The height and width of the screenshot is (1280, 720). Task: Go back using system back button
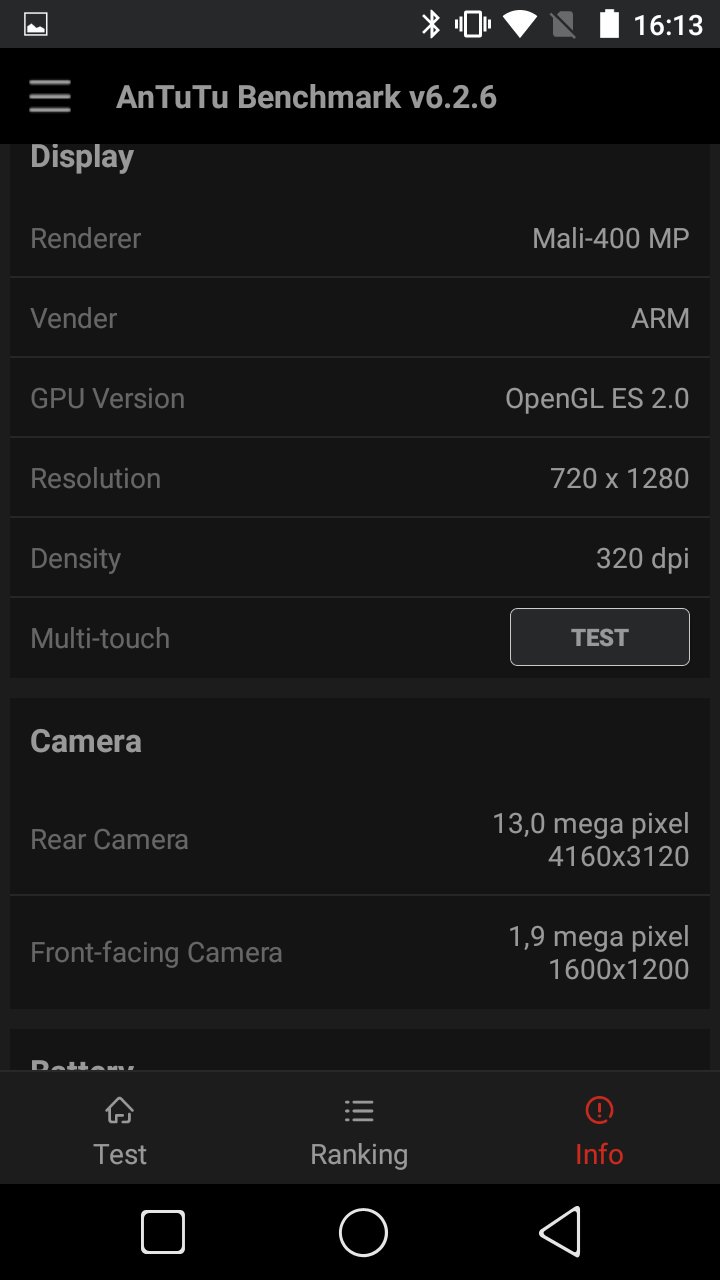pyautogui.click(x=560, y=1231)
